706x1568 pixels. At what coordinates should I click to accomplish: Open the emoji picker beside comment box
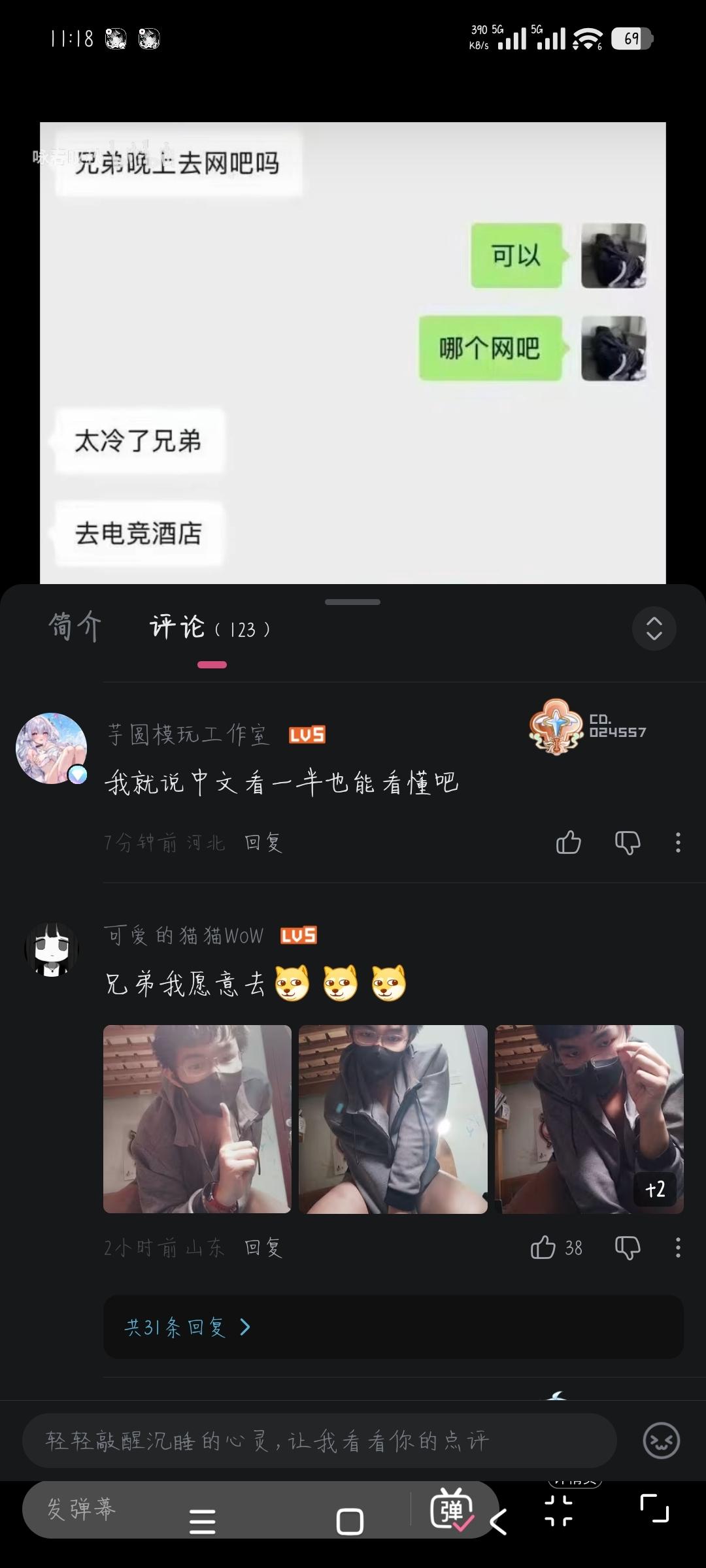(661, 1441)
